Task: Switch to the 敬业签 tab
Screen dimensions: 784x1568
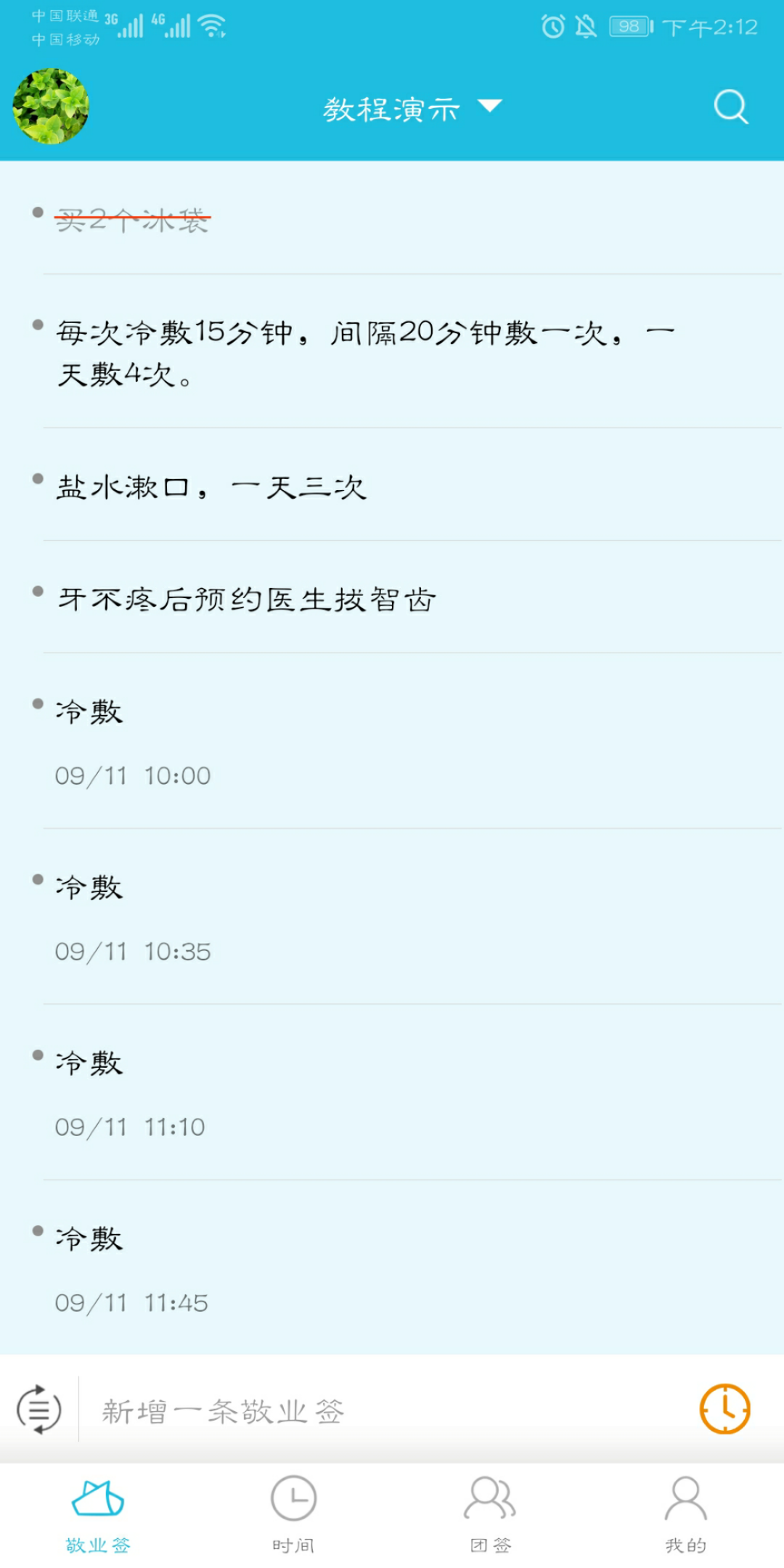Action: click(98, 1514)
